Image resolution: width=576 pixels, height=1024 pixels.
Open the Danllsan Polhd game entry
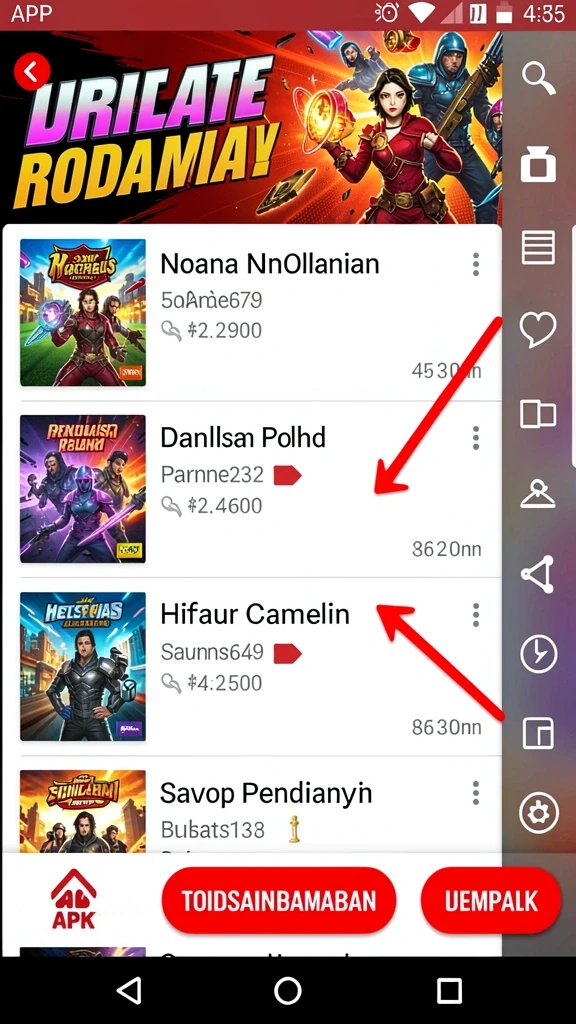point(252,489)
